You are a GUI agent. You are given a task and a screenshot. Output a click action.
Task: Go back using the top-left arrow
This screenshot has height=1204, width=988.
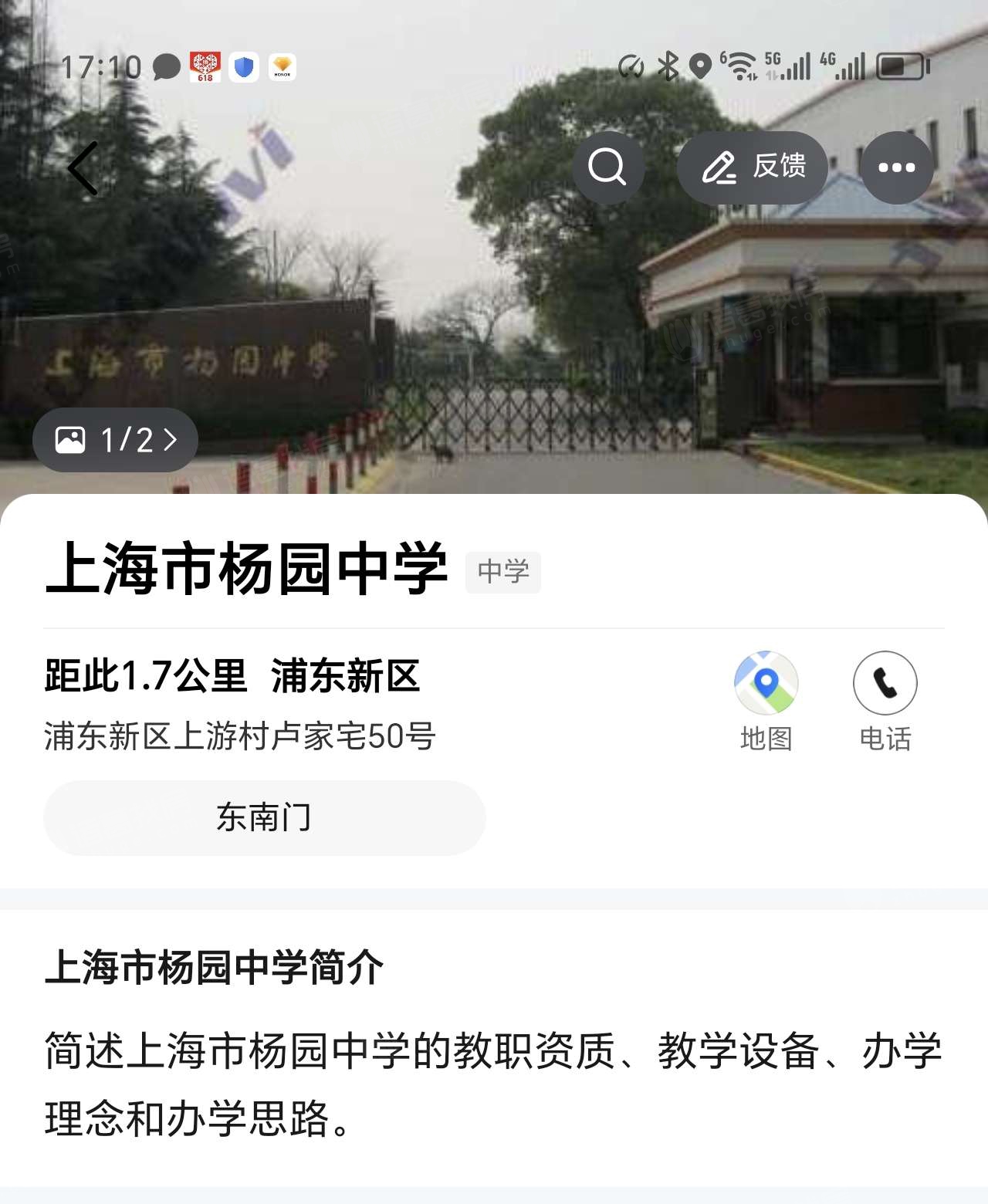(x=83, y=168)
